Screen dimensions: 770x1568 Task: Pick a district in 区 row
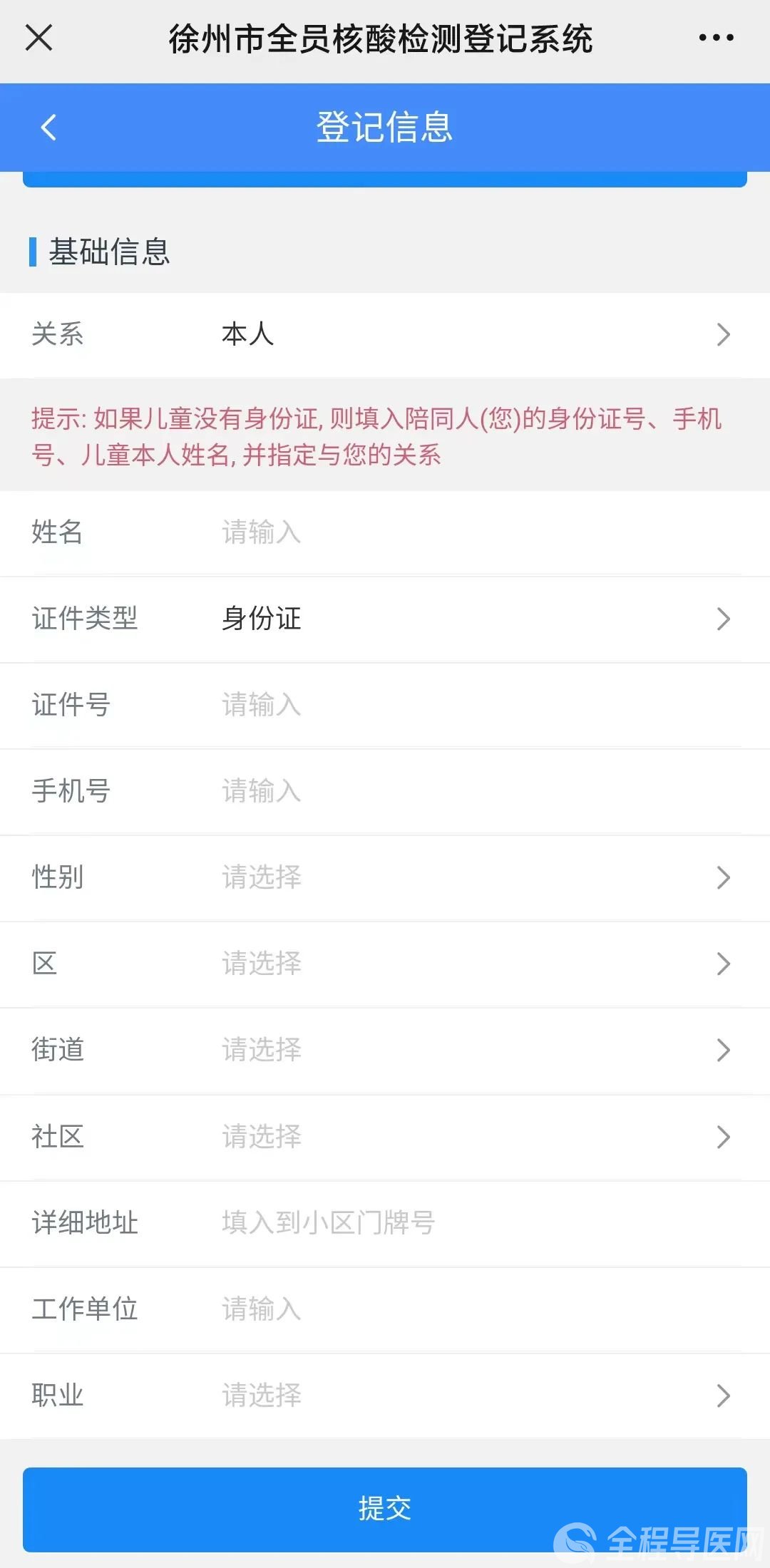471,964
